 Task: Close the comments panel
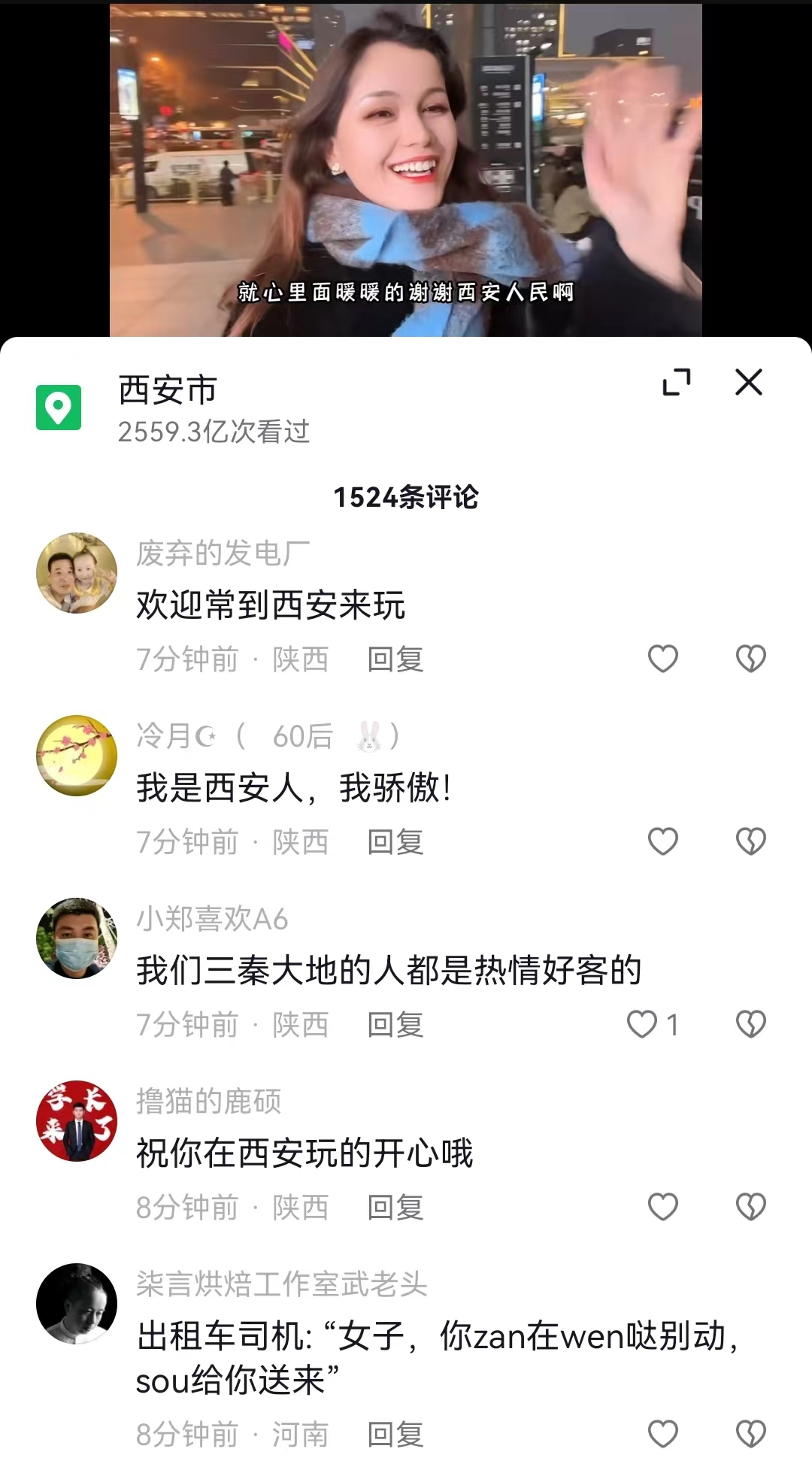(748, 382)
